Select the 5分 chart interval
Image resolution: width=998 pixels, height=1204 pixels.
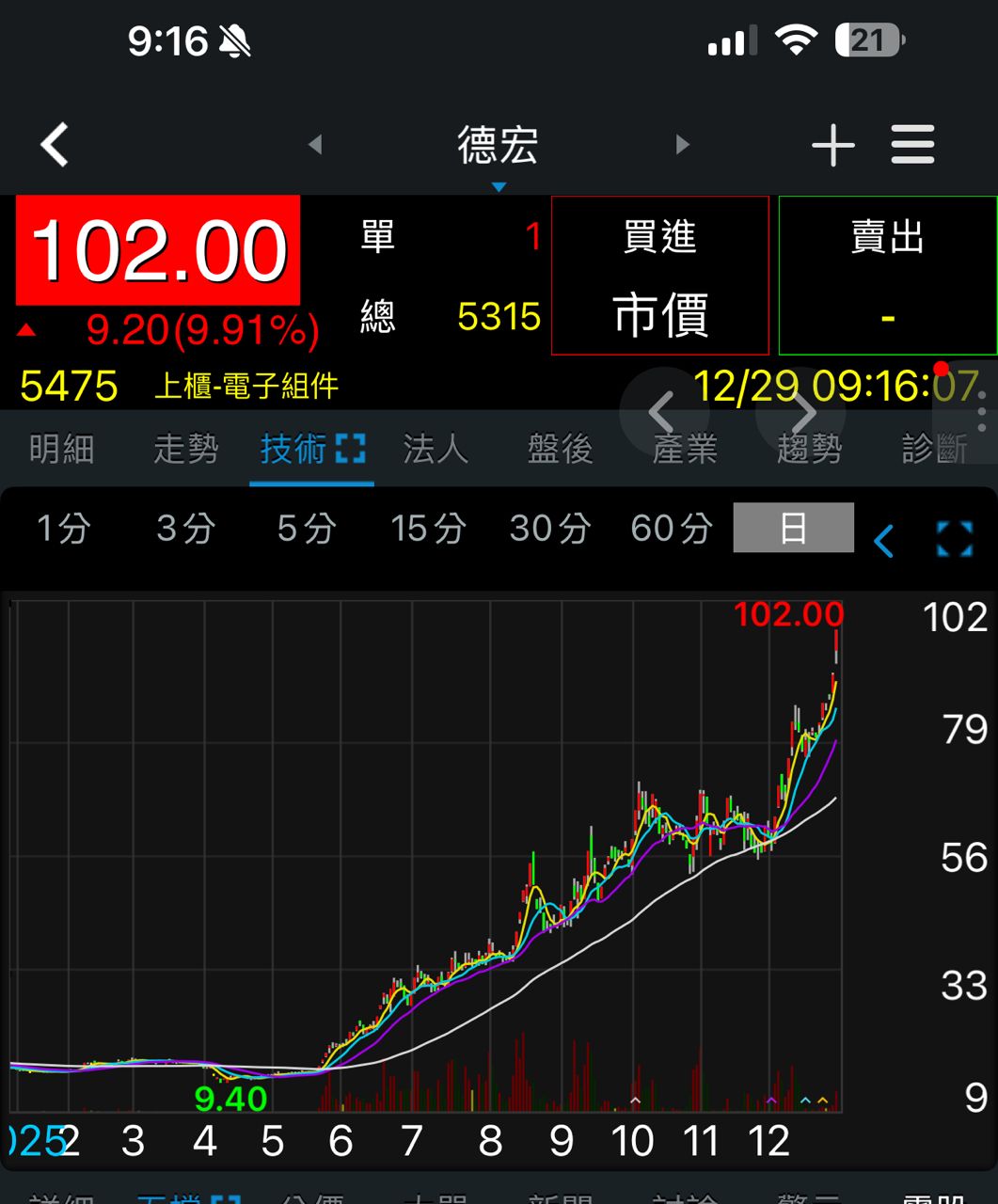pos(307,529)
